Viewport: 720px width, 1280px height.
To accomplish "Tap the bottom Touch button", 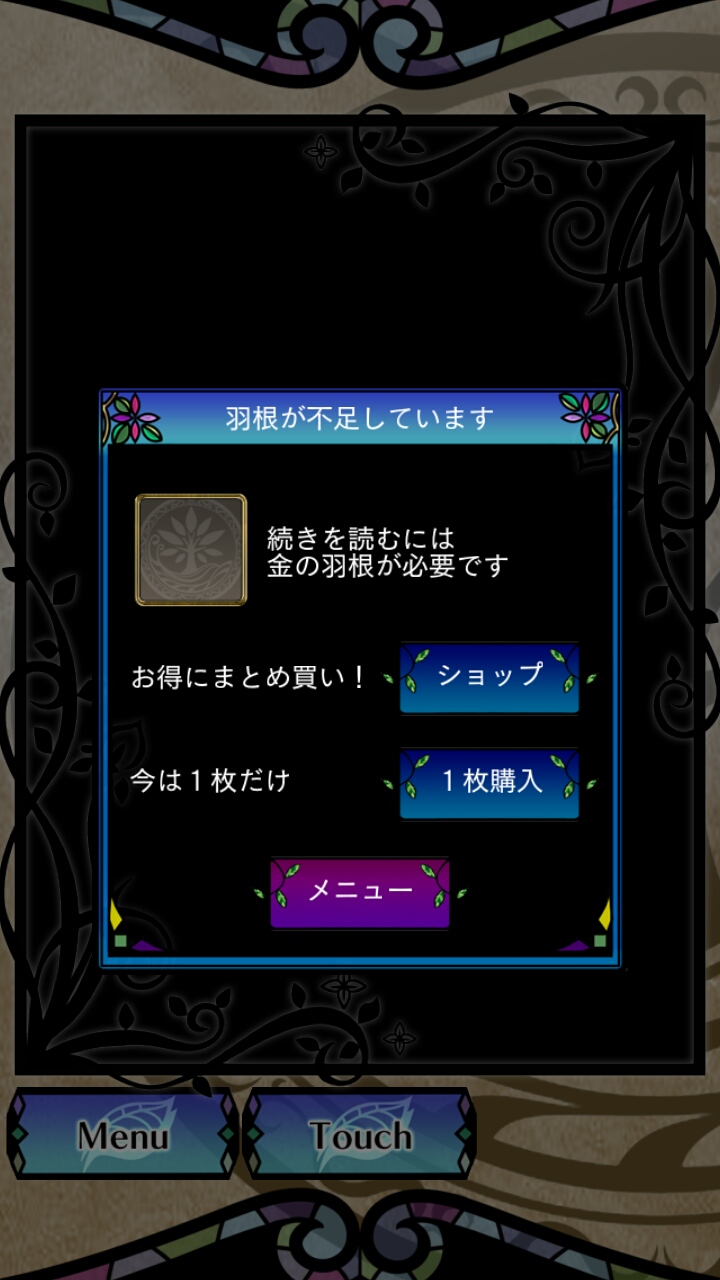I will [x=360, y=1135].
